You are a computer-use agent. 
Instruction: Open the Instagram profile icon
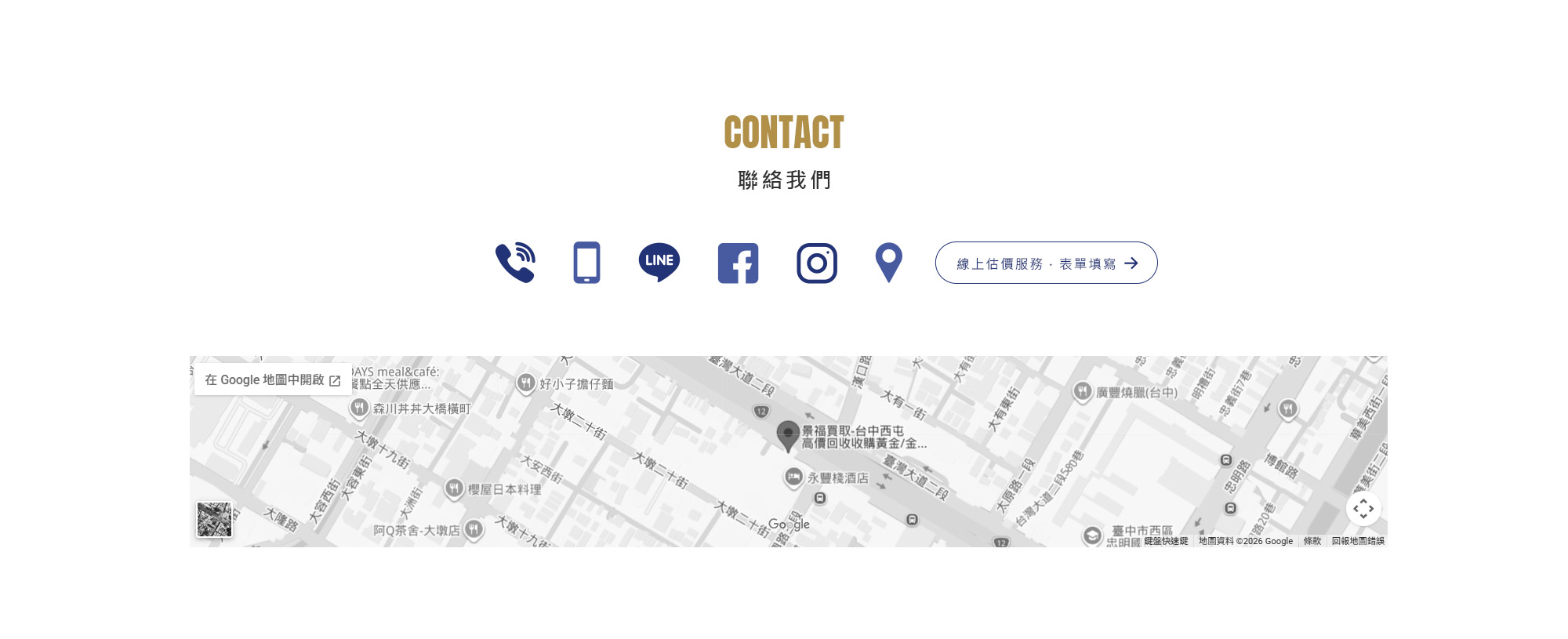pos(817,263)
